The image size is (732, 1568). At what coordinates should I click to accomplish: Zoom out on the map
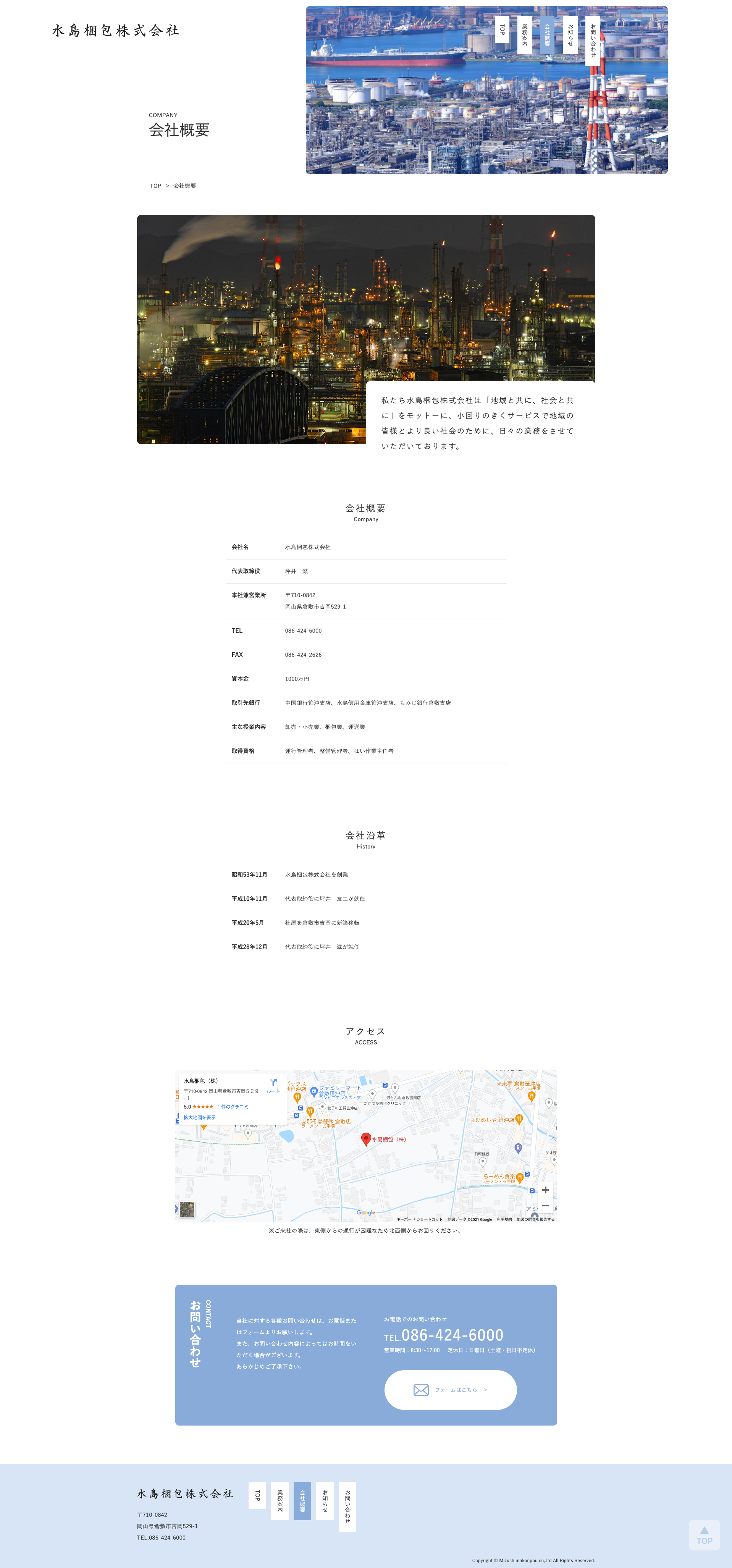(545, 1205)
